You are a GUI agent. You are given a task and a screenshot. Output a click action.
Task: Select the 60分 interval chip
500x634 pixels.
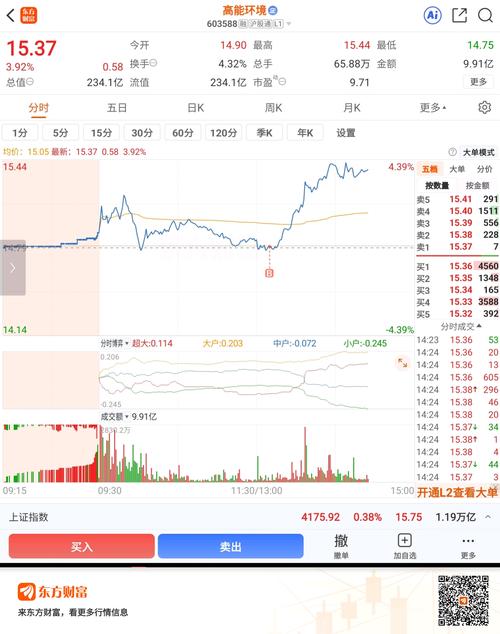tap(183, 133)
